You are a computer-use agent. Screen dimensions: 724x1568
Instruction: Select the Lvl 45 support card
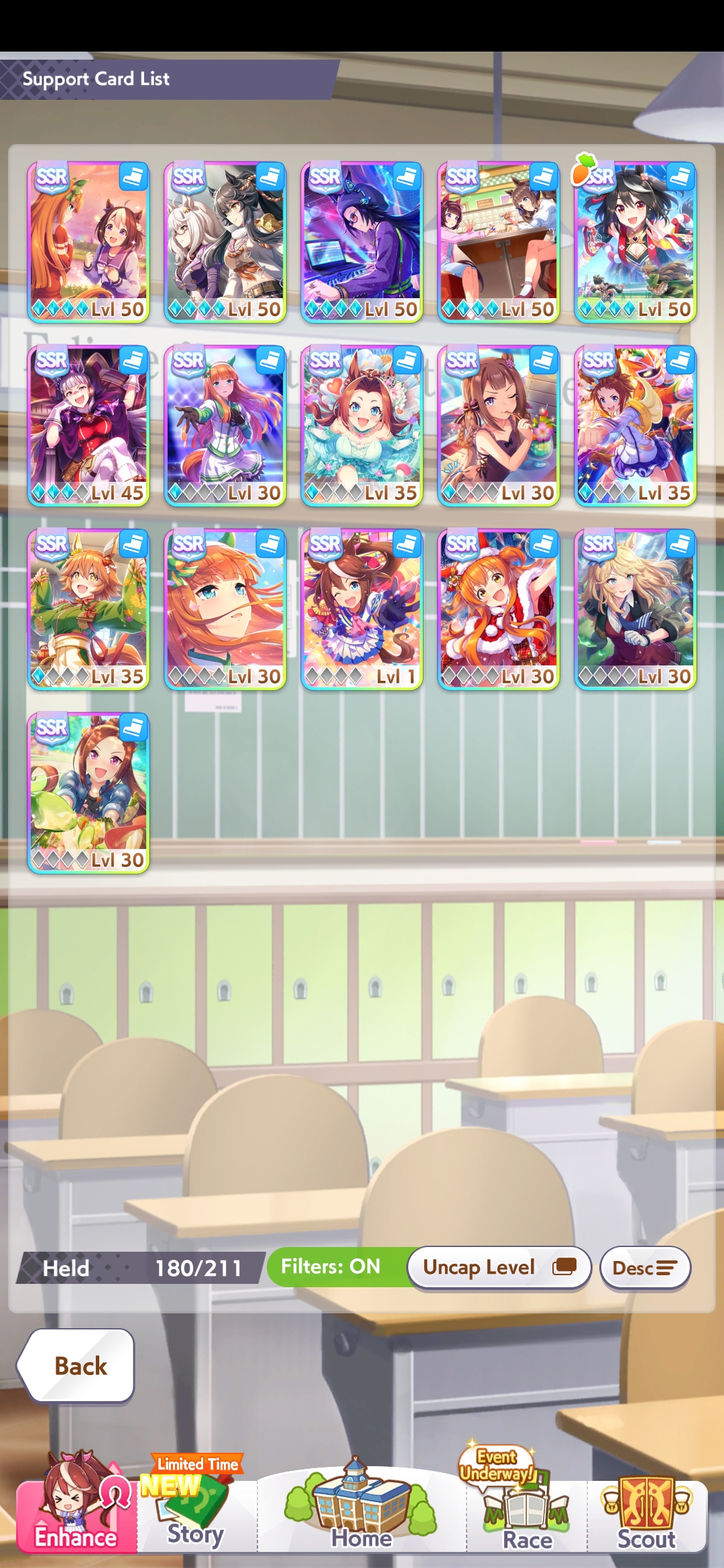point(88,426)
